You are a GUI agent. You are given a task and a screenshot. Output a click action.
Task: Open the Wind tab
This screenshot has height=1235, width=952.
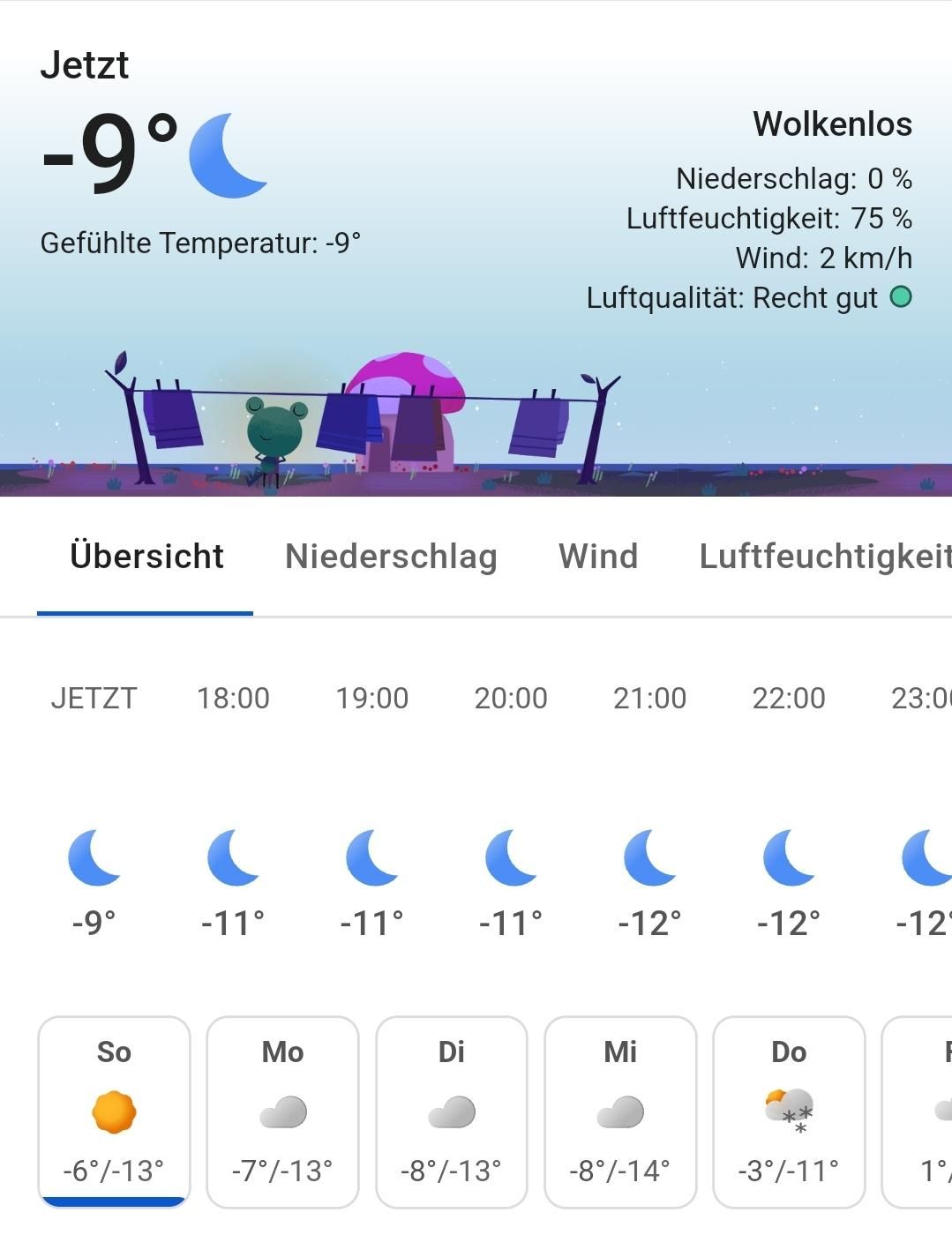[x=597, y=557]
